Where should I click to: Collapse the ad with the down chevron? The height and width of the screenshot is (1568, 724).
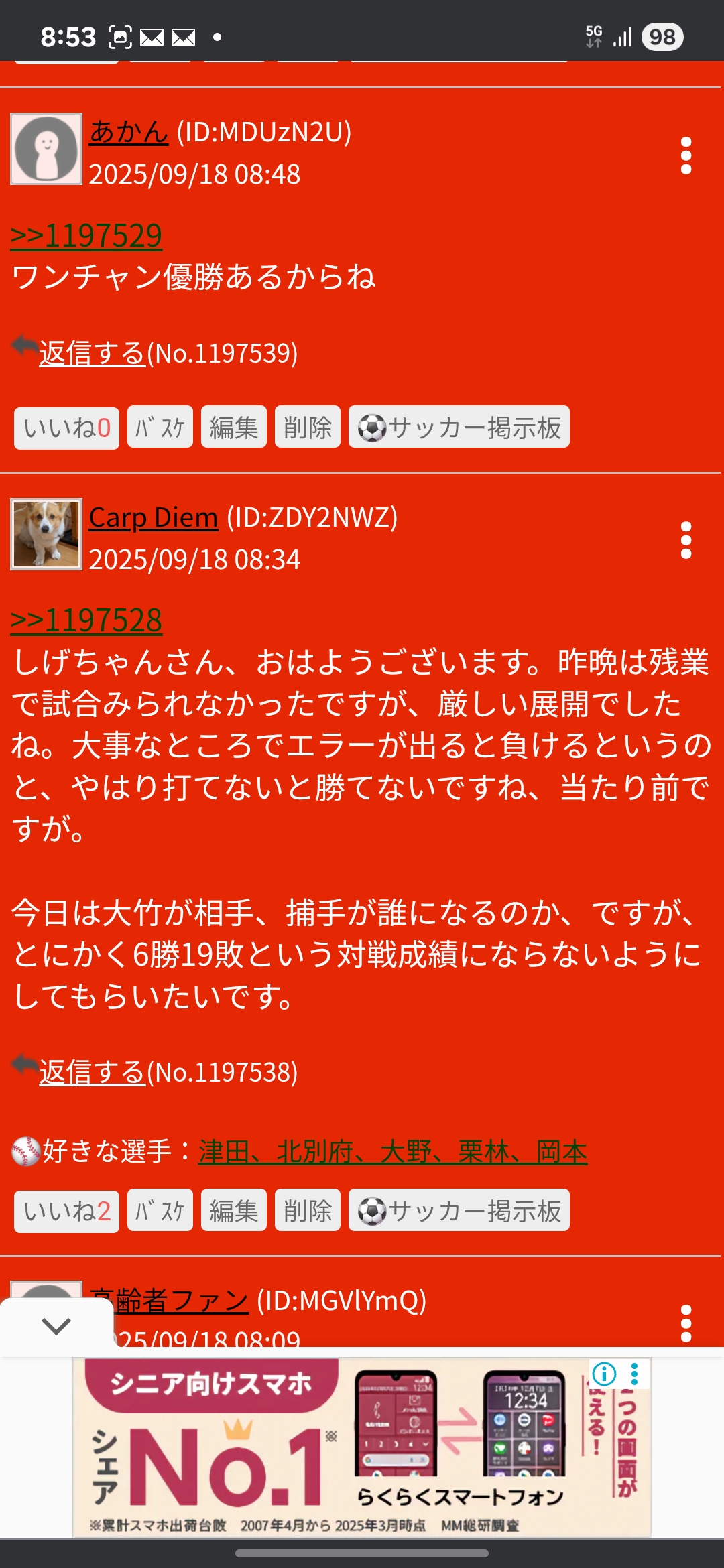point(56,1325)
